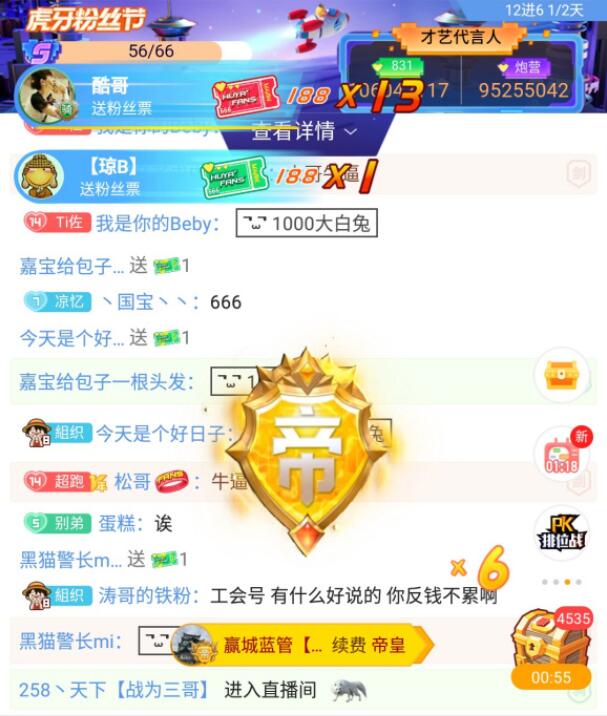Open the 赢城蓝管 续费帝皇 banner
607x716 pixels.
coord(300,645)
